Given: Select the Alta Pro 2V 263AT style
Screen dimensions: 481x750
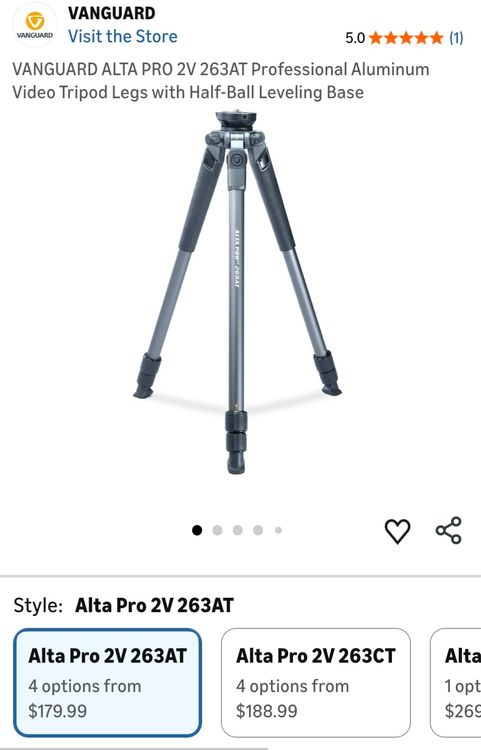Looking at the screenshot, I should pos(107,683).
